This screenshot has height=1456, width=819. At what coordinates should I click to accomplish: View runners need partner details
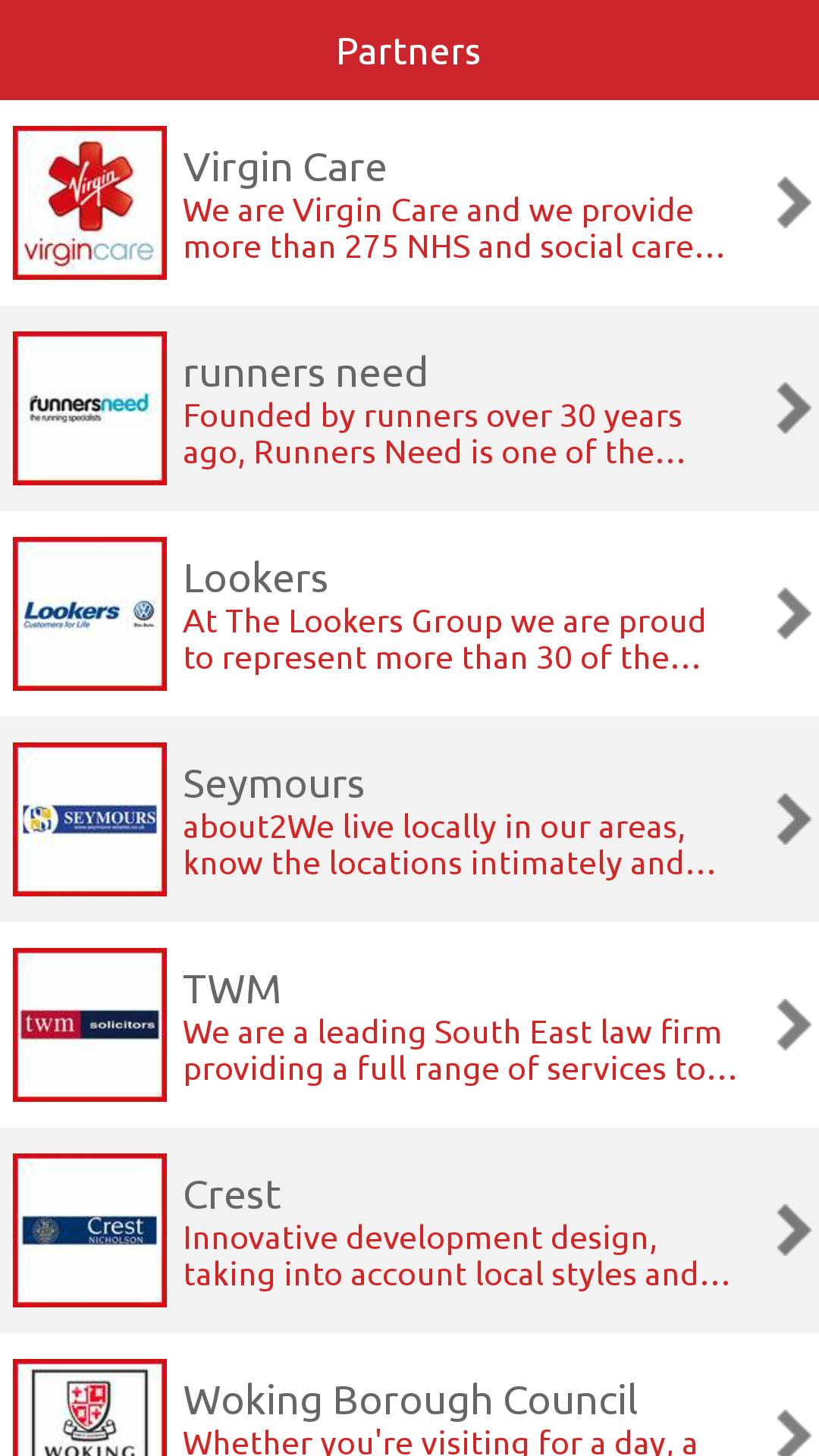coord(409,409)
